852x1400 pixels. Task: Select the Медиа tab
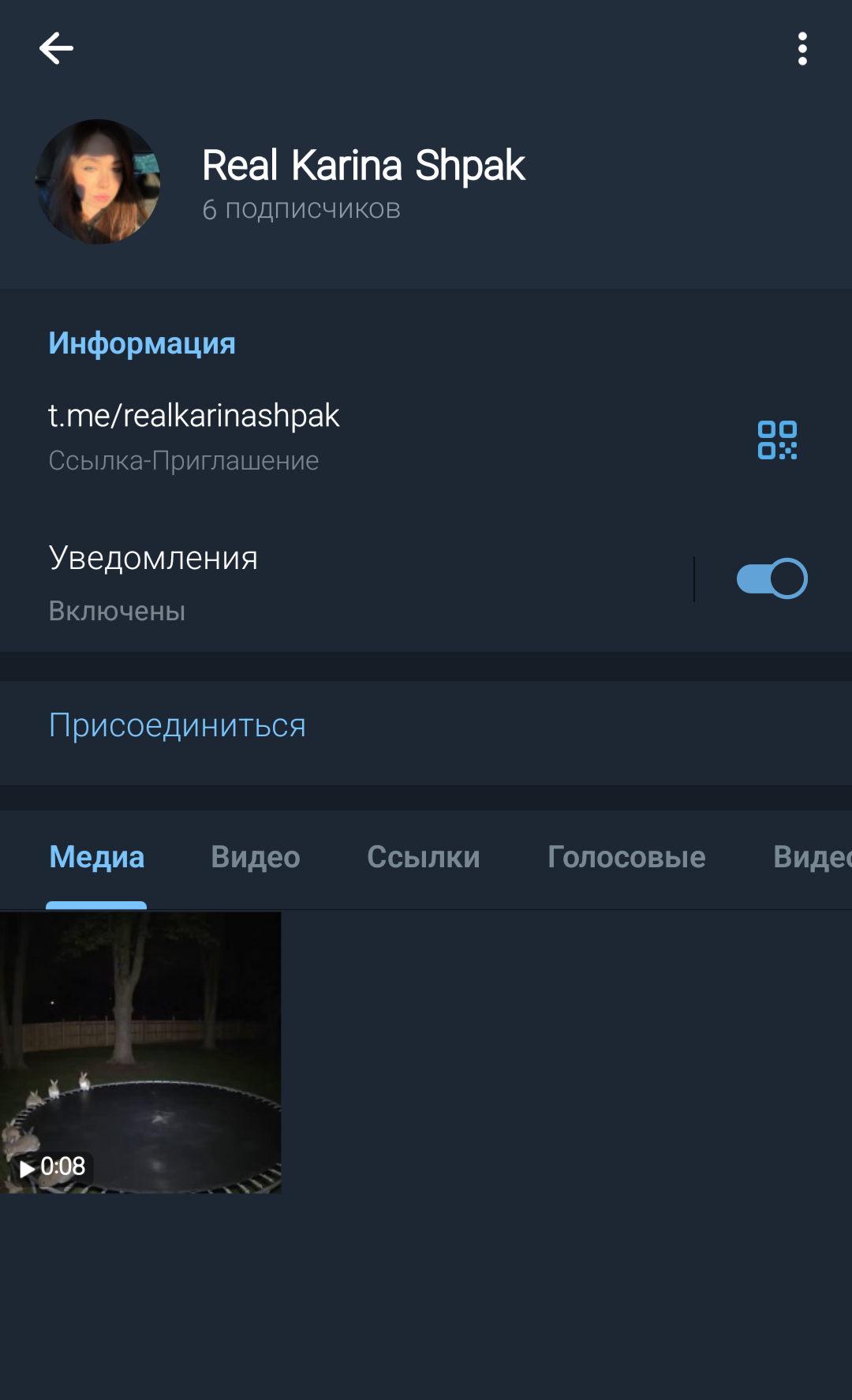pyautogui.click(x=96, y=857)
